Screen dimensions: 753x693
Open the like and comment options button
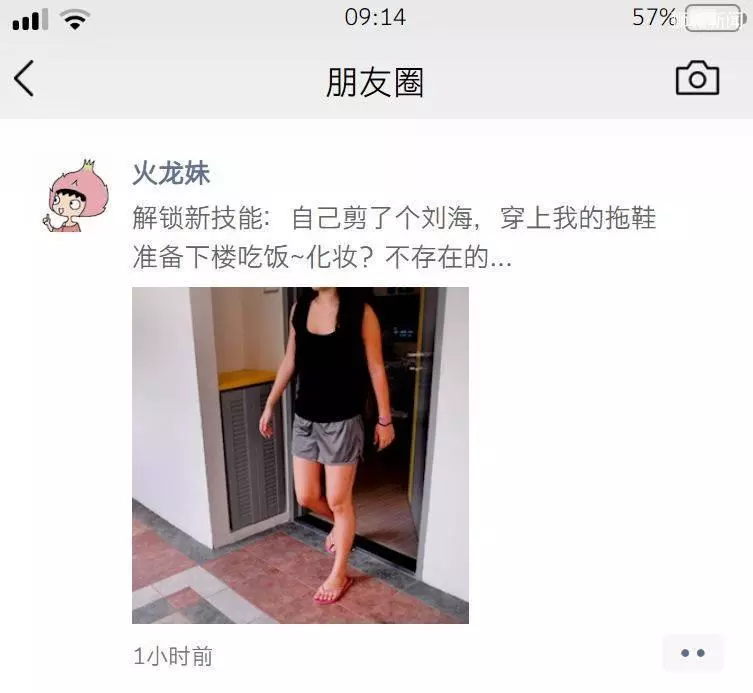pos(692,653)
